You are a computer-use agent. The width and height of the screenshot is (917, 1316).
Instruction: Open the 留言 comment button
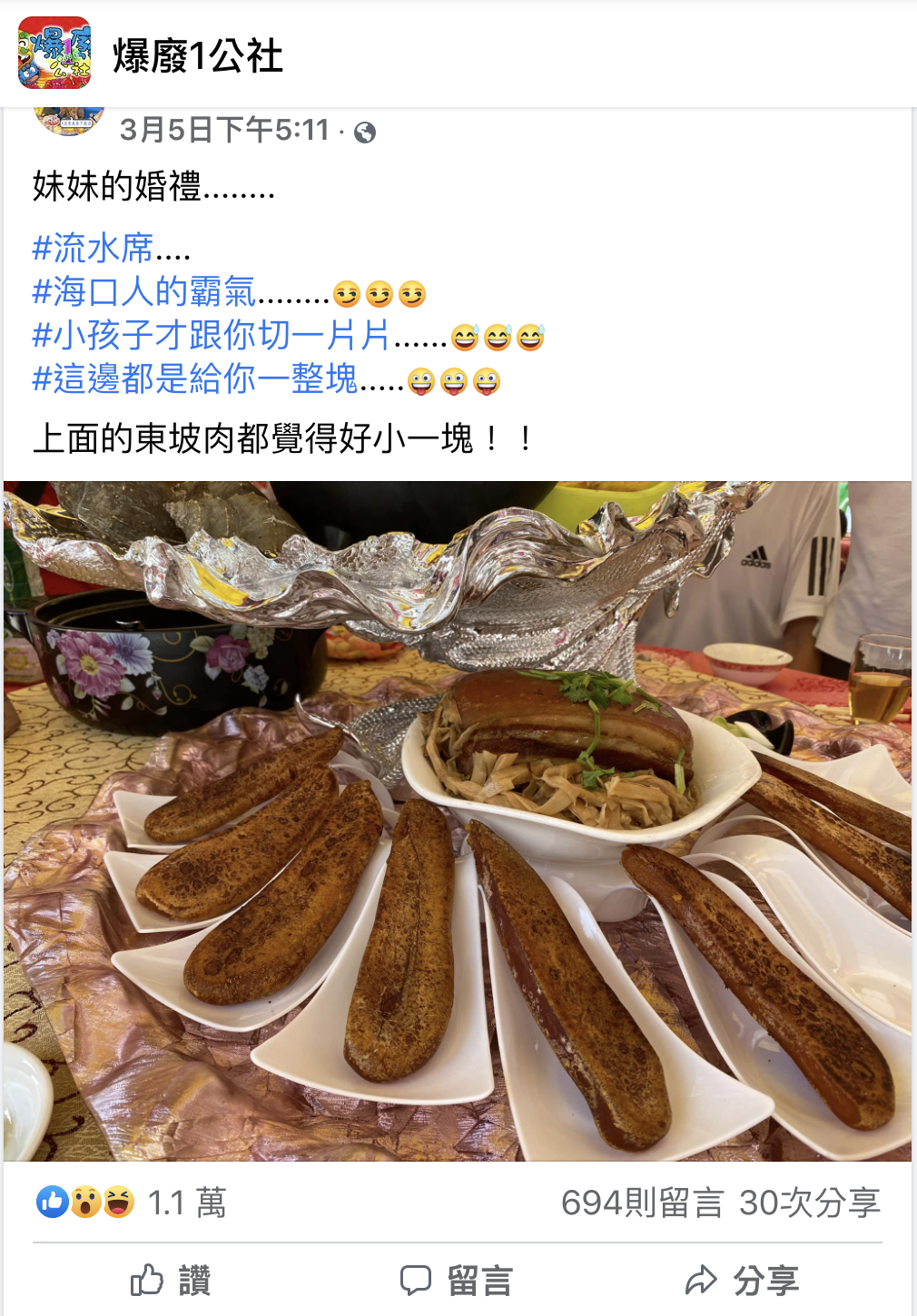point(457,1281)
